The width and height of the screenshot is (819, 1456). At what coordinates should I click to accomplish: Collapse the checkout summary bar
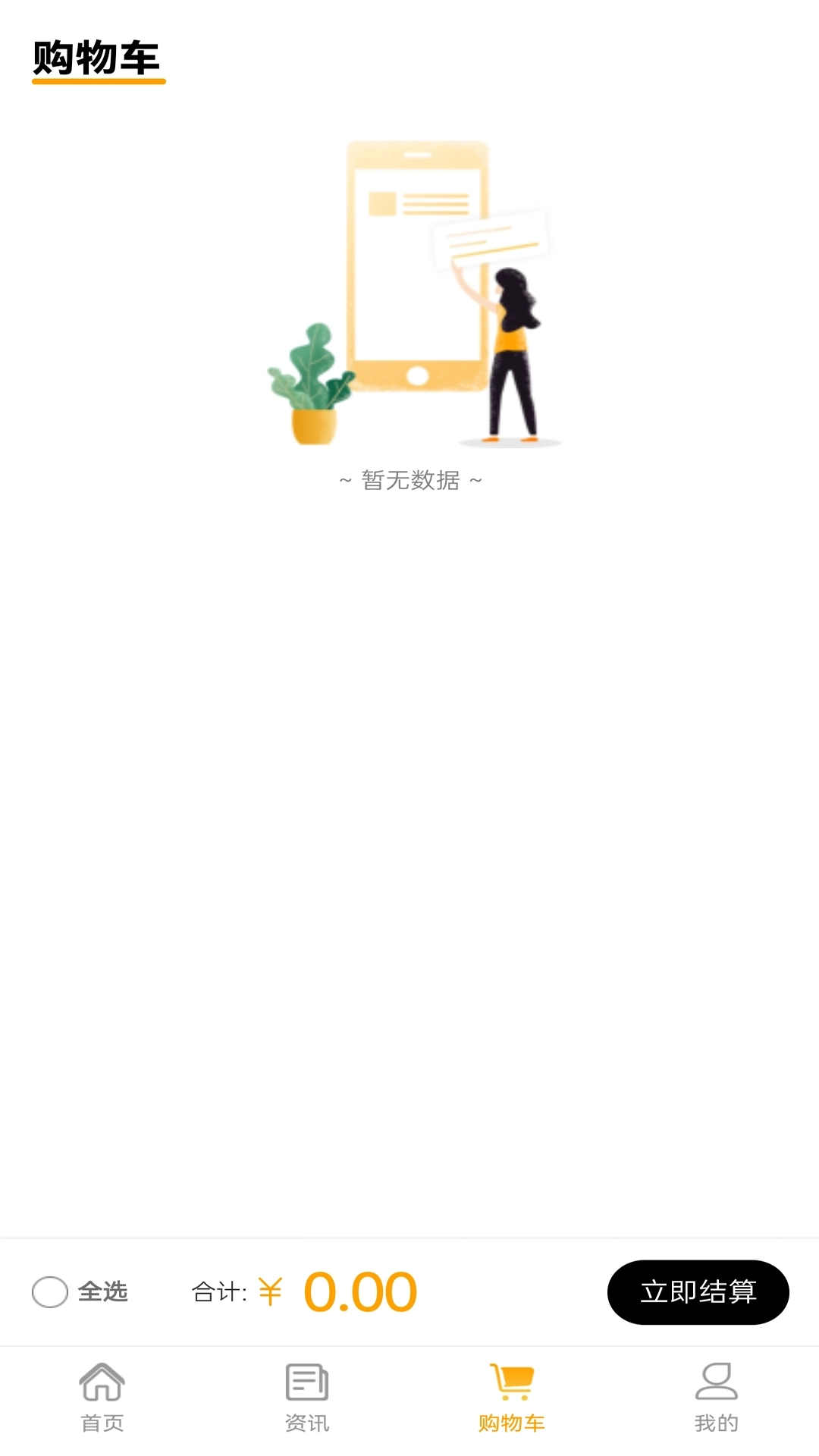point(409,1293)
